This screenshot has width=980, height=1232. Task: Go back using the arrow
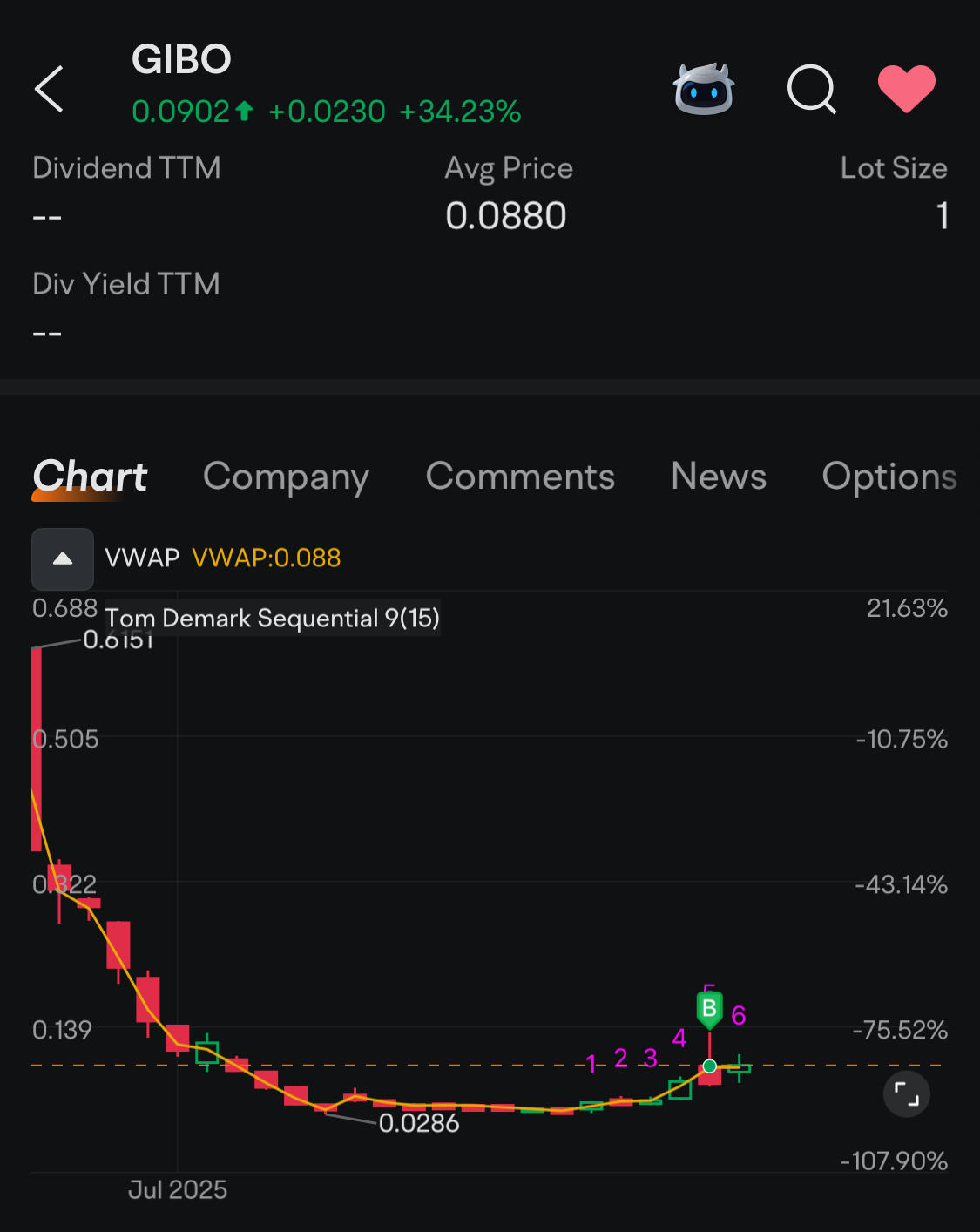[50, 89]
